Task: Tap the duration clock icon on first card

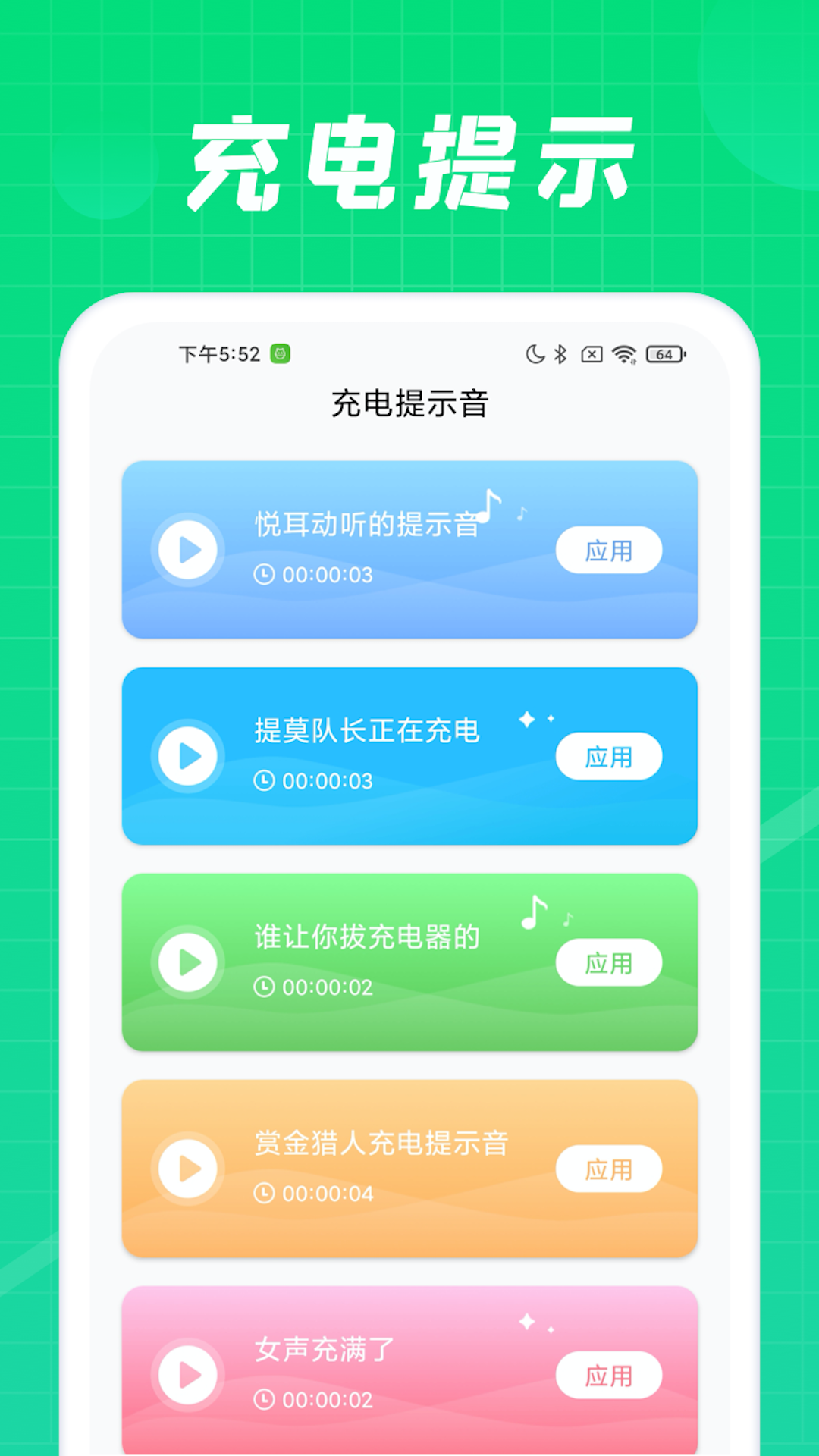Action: tap(264, 575)
